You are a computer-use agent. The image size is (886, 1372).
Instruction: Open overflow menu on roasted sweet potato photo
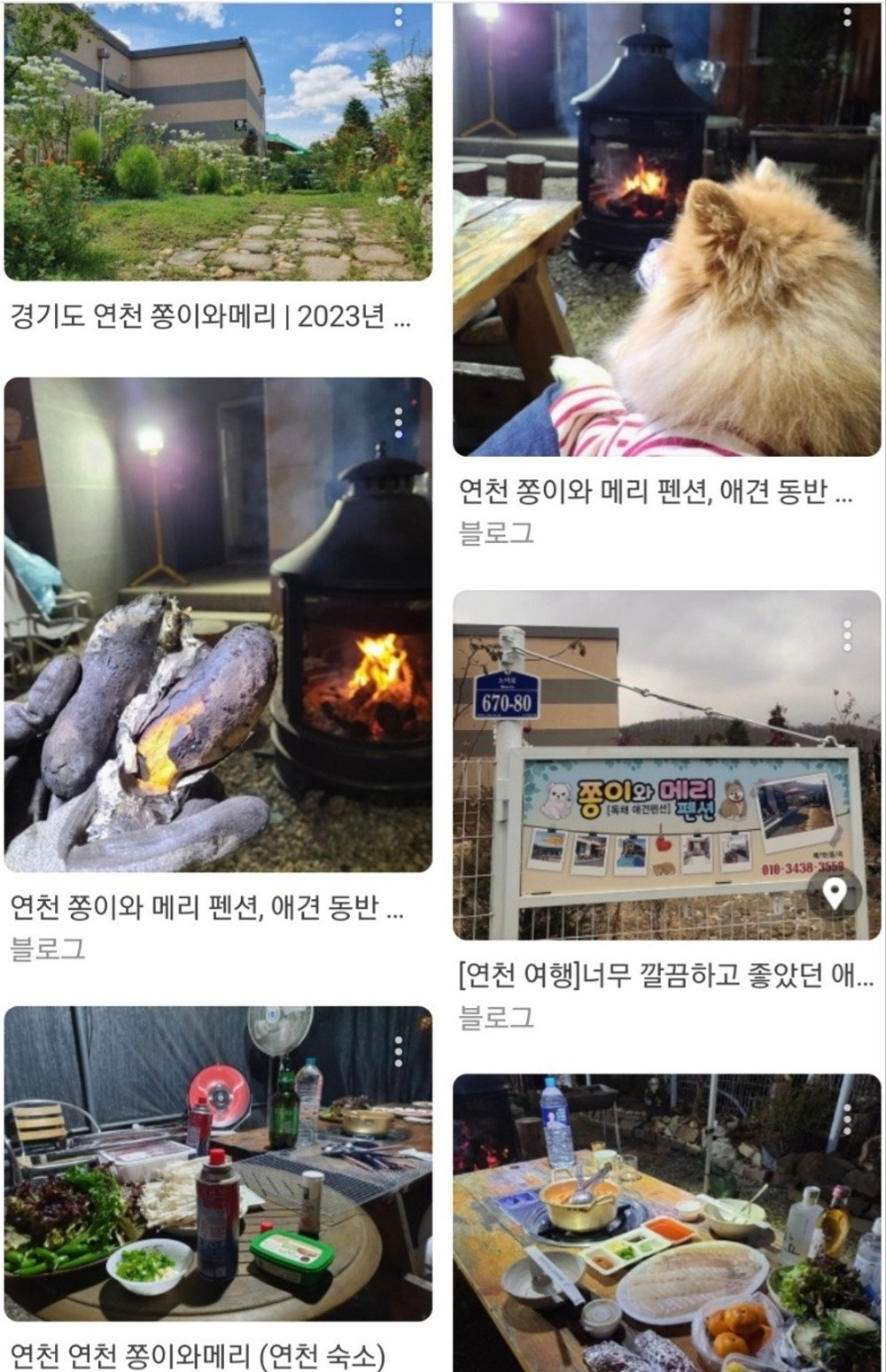tap(399, 422)
